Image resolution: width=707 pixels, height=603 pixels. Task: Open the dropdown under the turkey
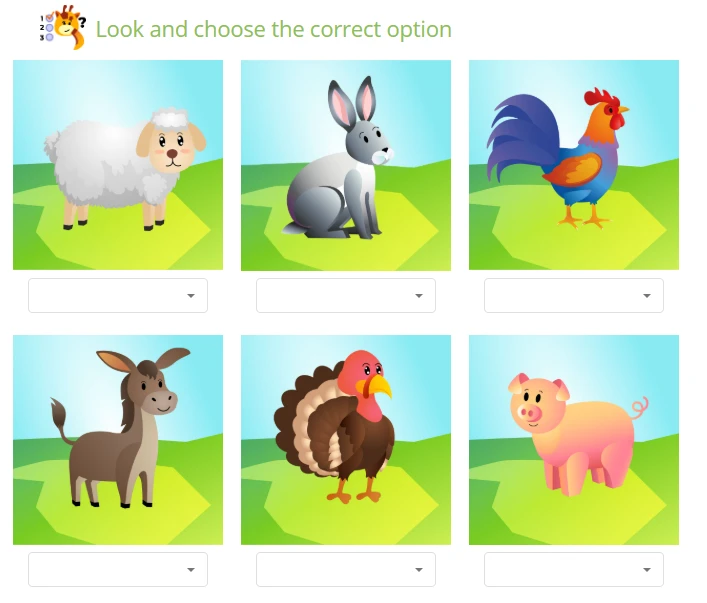(346, 570)
